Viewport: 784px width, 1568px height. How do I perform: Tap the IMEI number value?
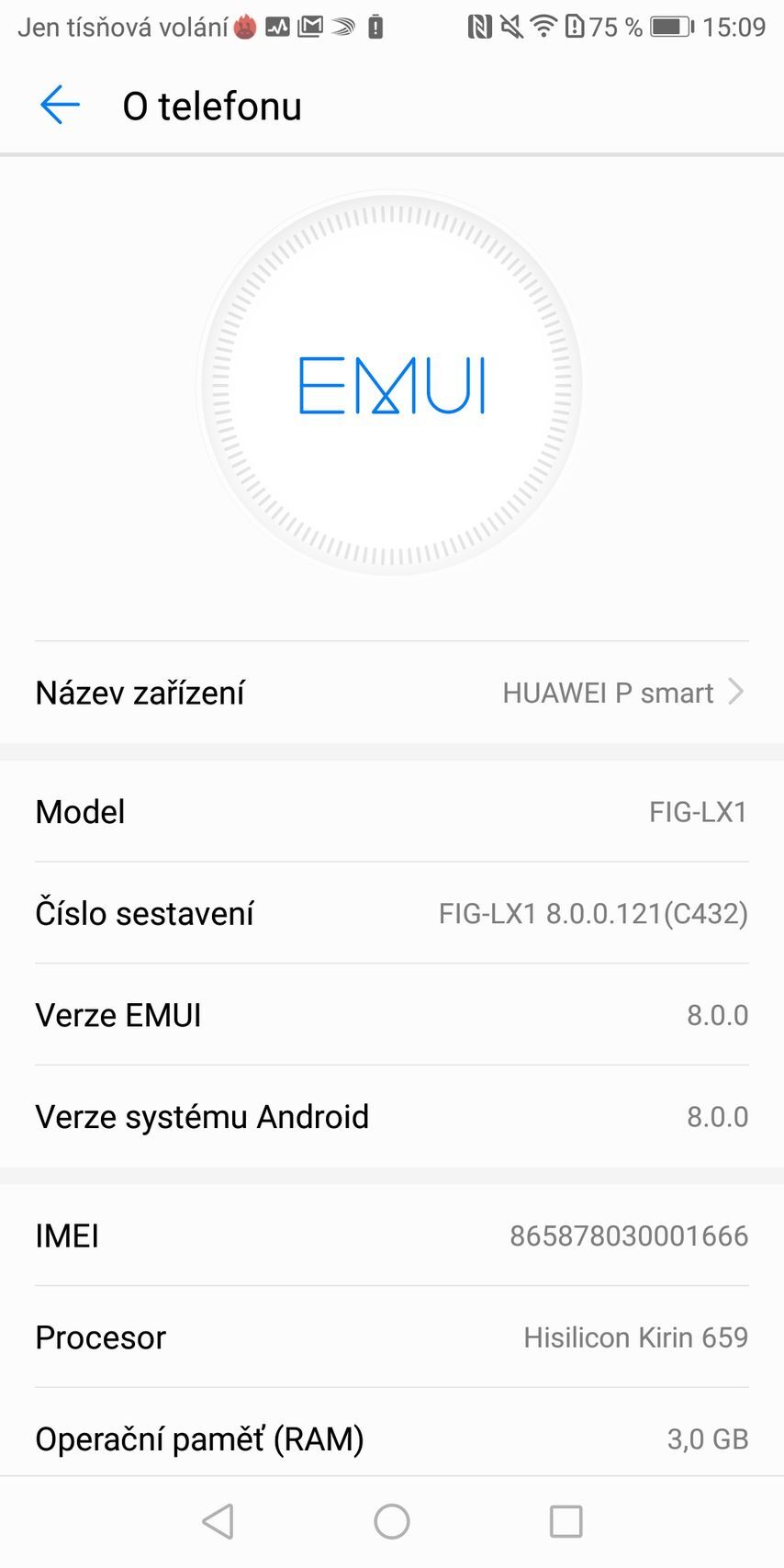point(629,1235)
